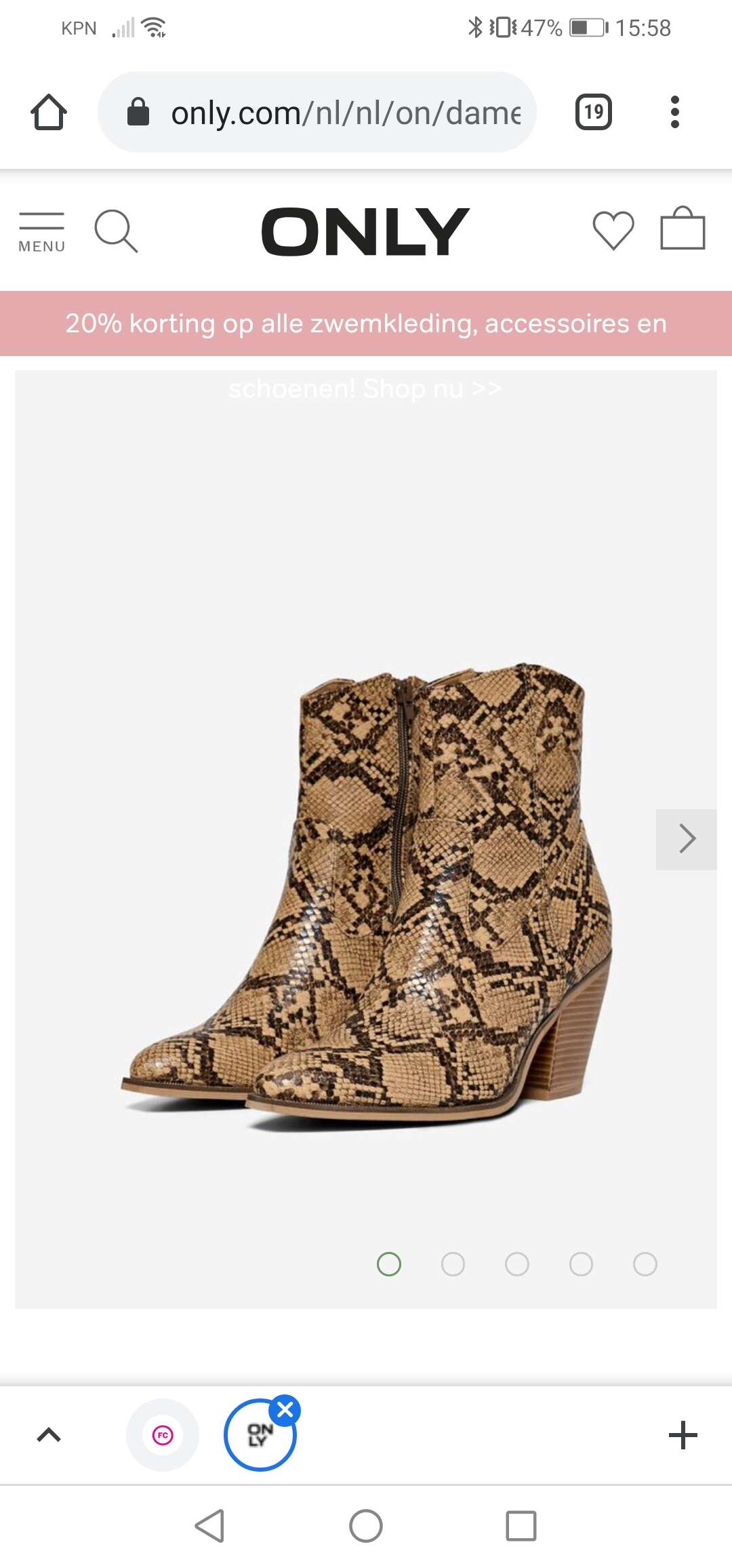The image size is (732, 1568).
Task: Open the tab switcher showing 19 tabs
Action: click(594, 112)
